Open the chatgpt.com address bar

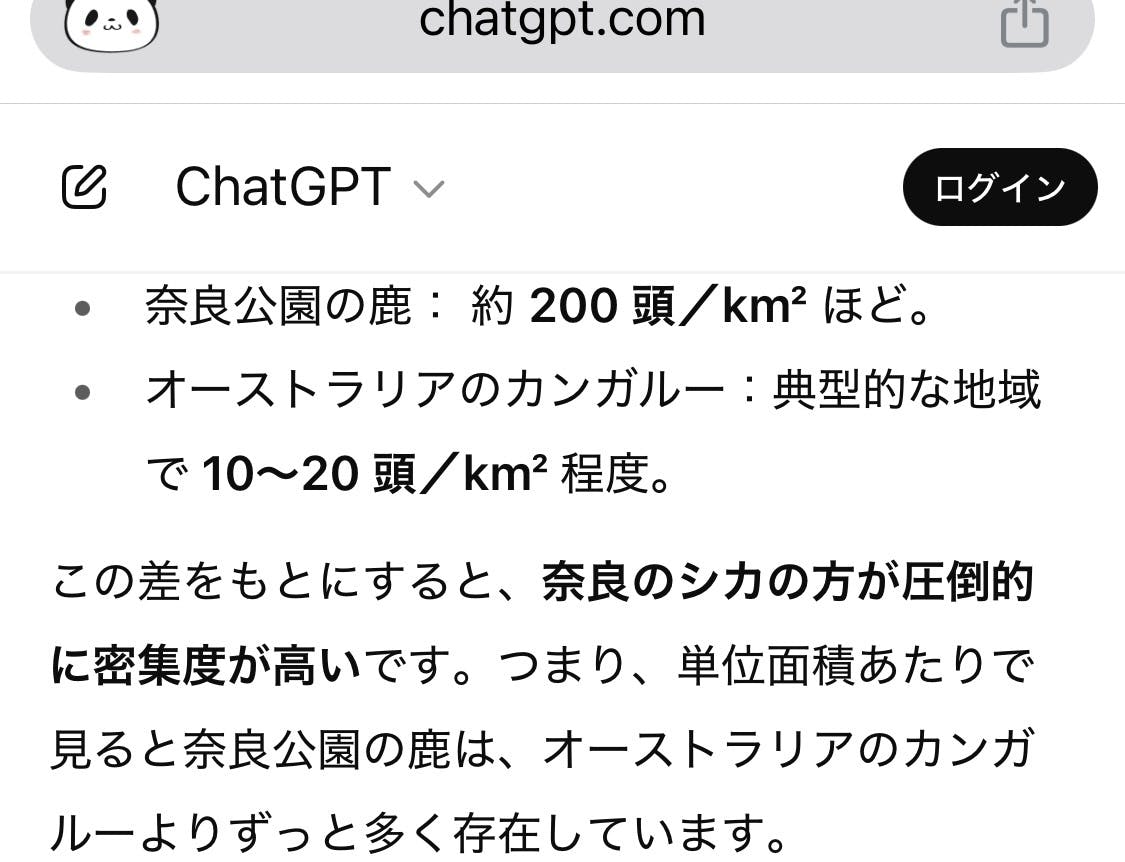562,22
